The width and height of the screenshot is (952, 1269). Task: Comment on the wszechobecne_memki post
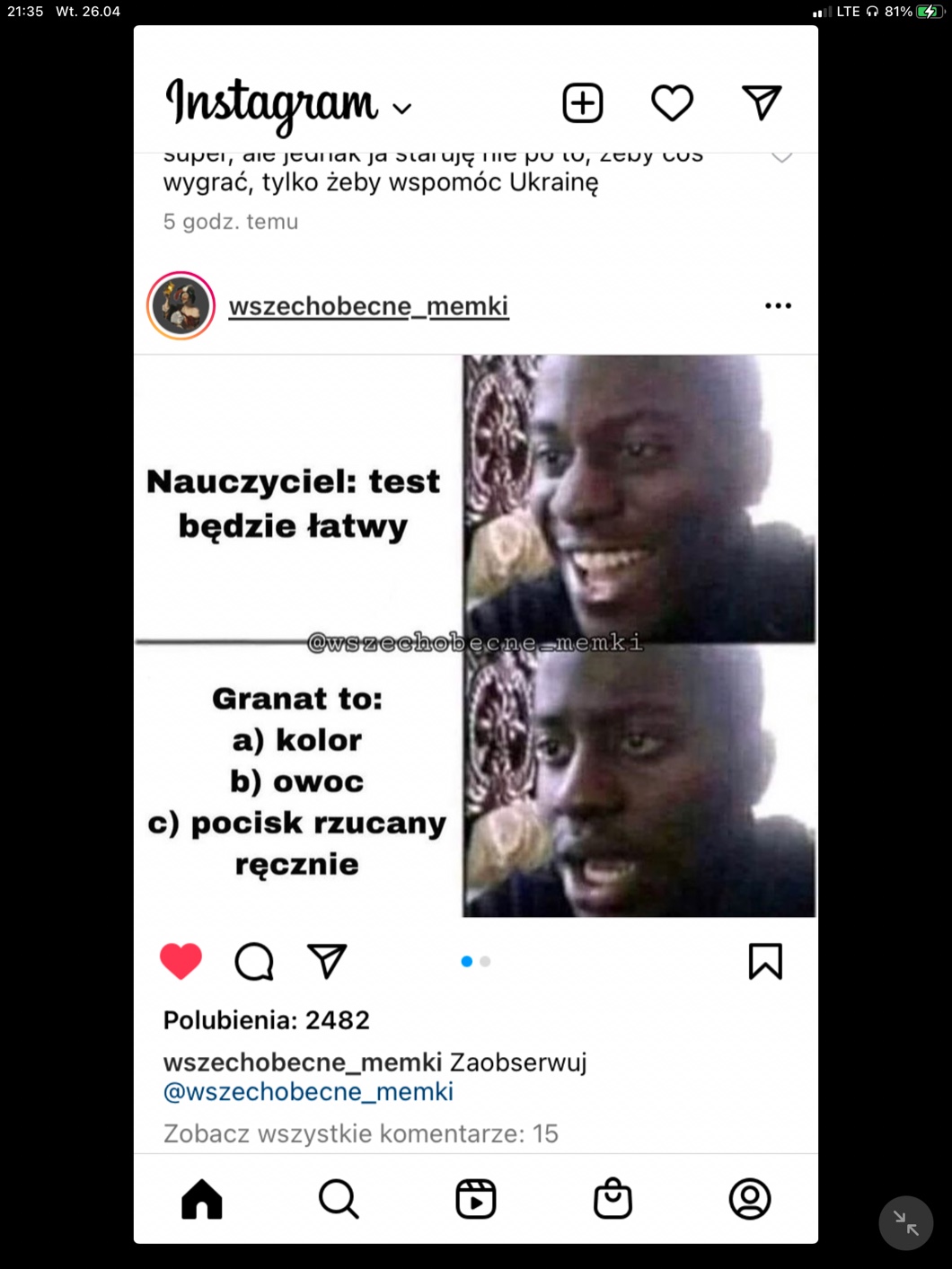254,961
